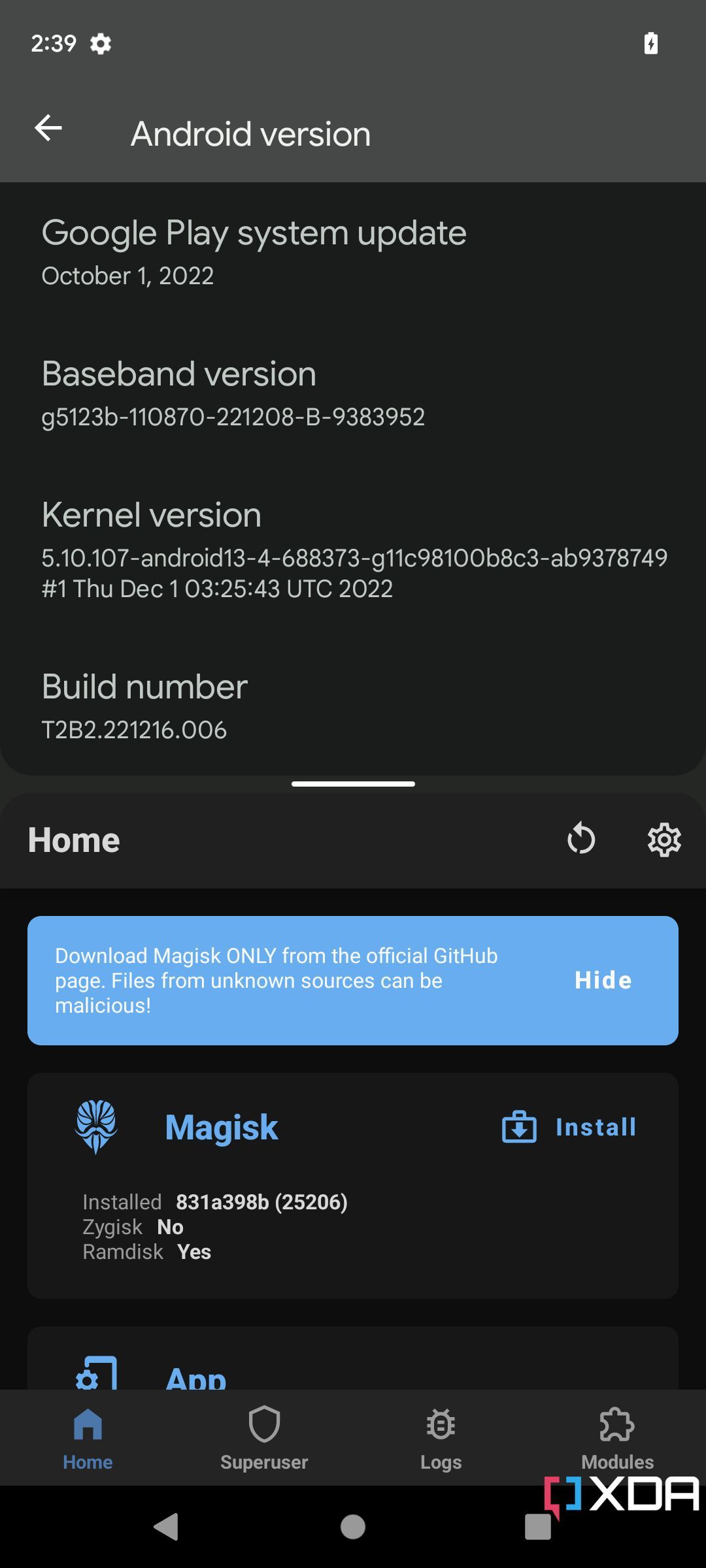Switch to the Logs tab
The height and width of the screenshot is (1568, 706).
pos(441,1438)
